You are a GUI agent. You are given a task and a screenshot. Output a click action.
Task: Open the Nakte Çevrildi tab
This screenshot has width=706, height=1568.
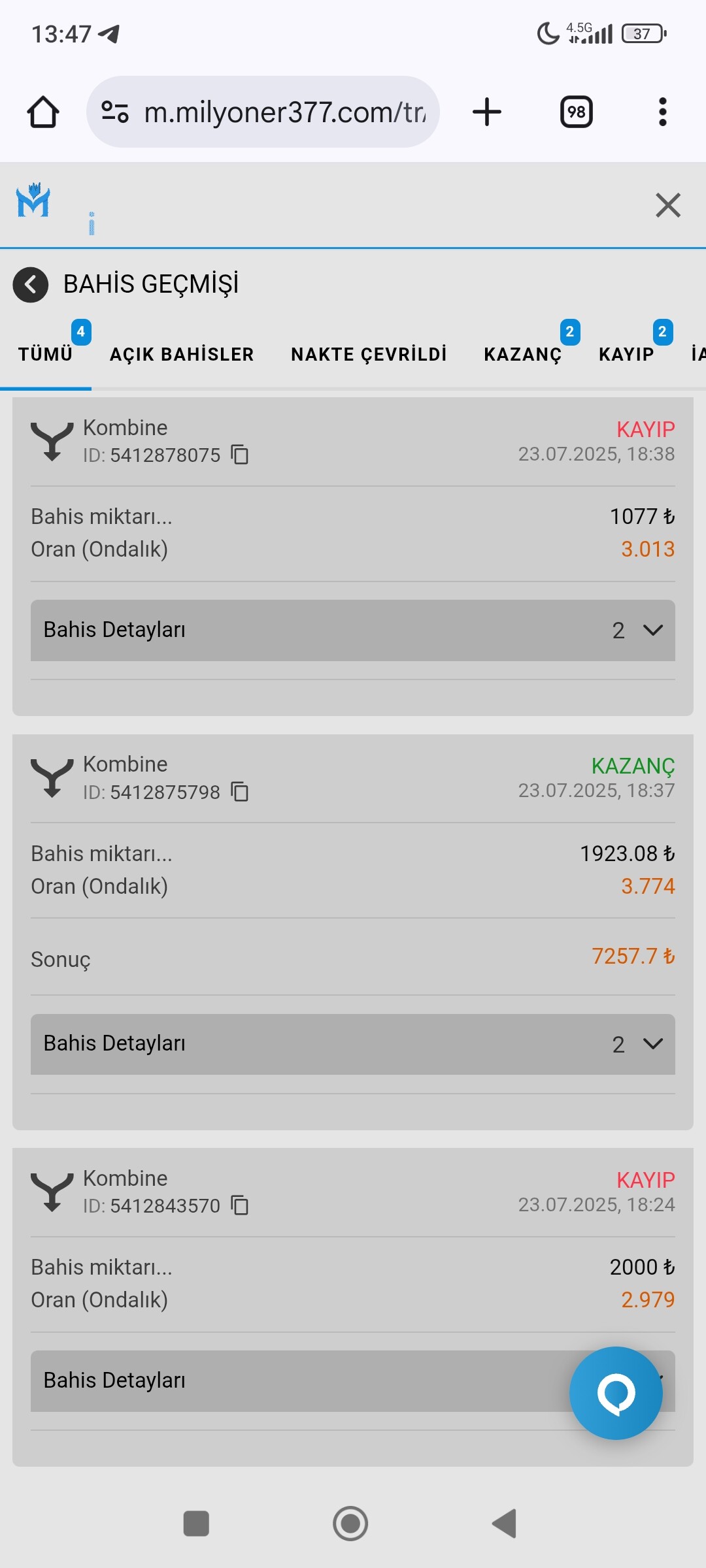click(x=369, y=354)
